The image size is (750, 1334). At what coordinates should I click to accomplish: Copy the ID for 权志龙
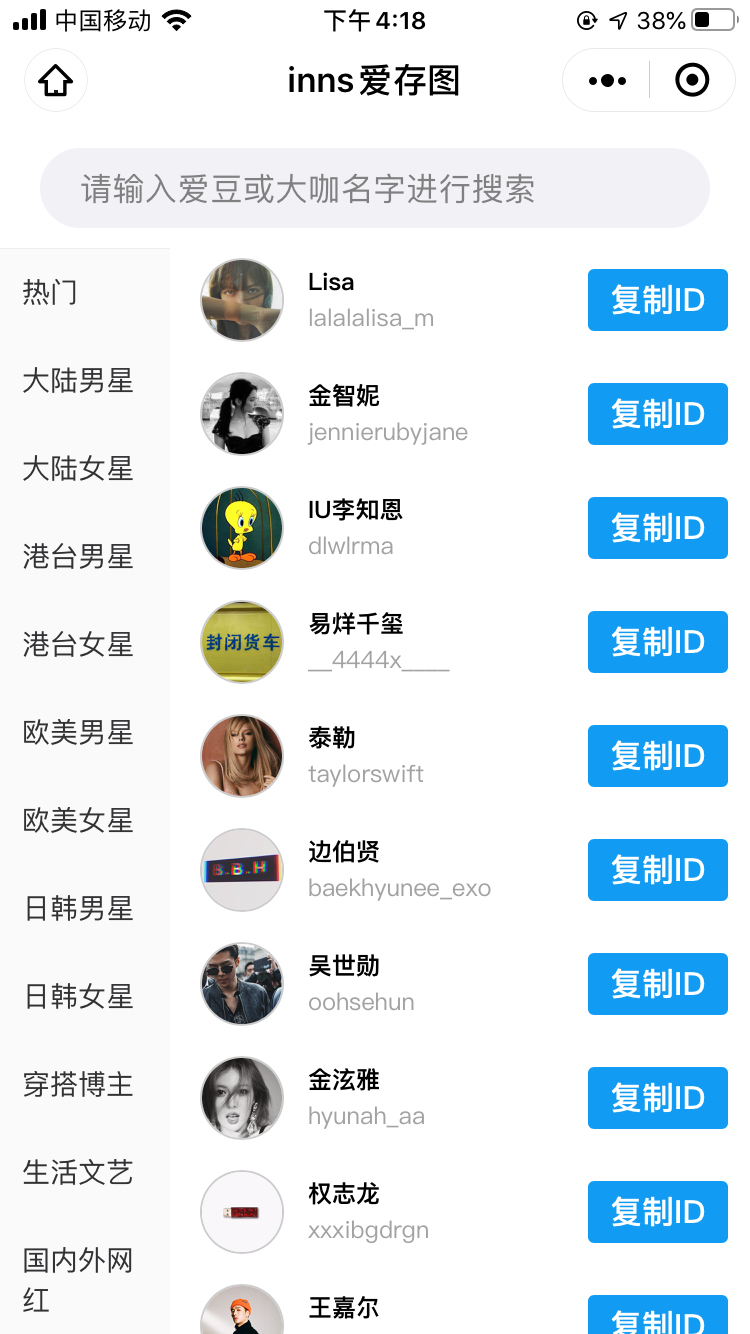click(657, 1212)
